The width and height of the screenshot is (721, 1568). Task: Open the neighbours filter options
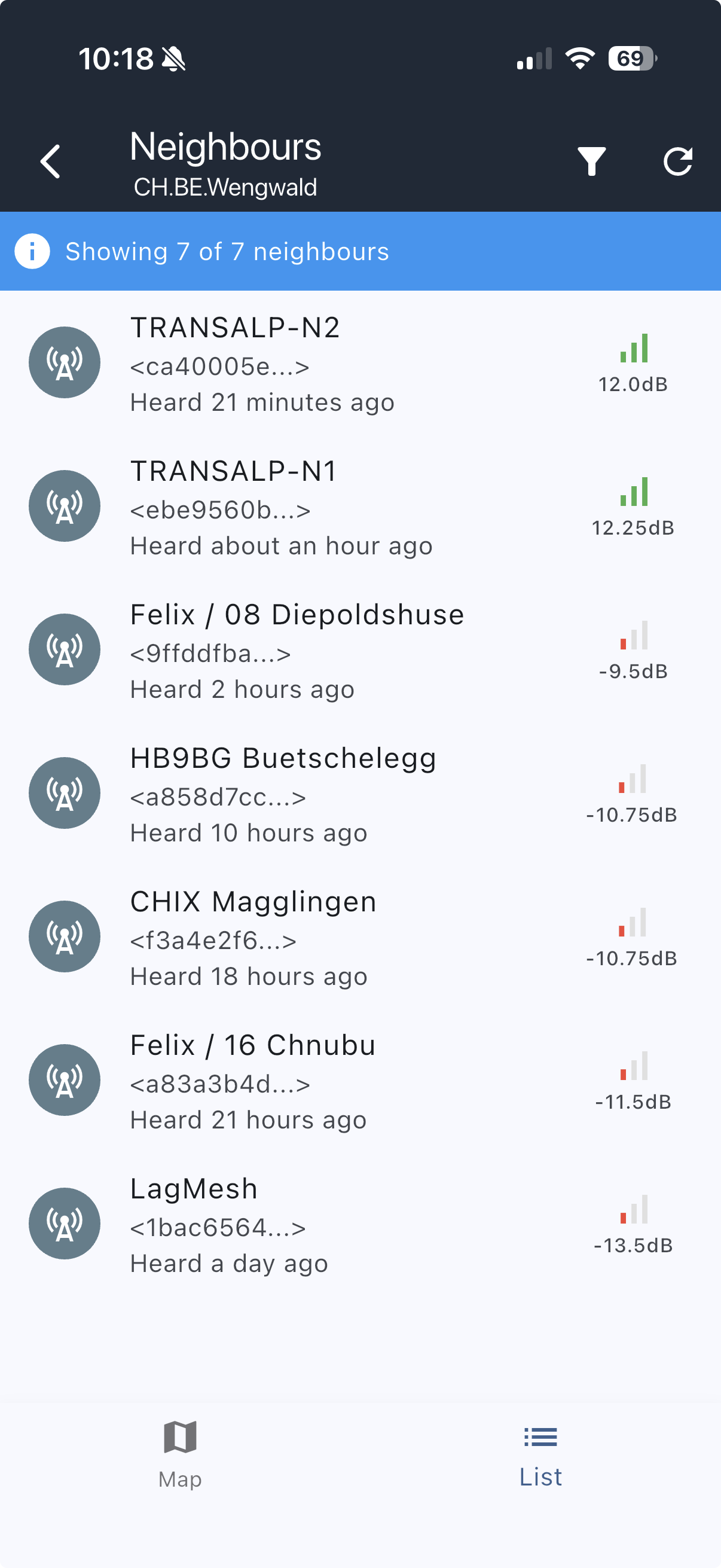(x=591, y=161)
